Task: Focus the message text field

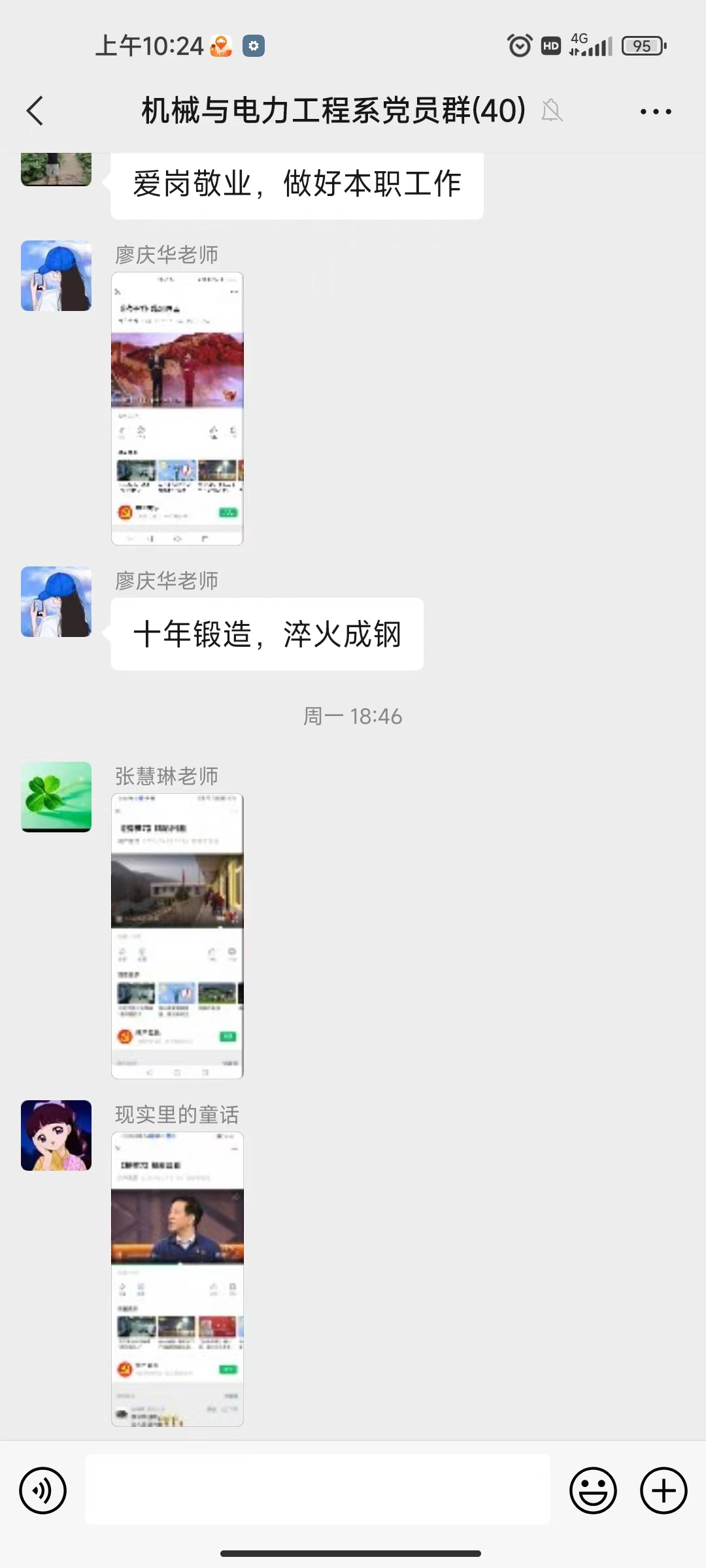Action: click(318, 1490)
